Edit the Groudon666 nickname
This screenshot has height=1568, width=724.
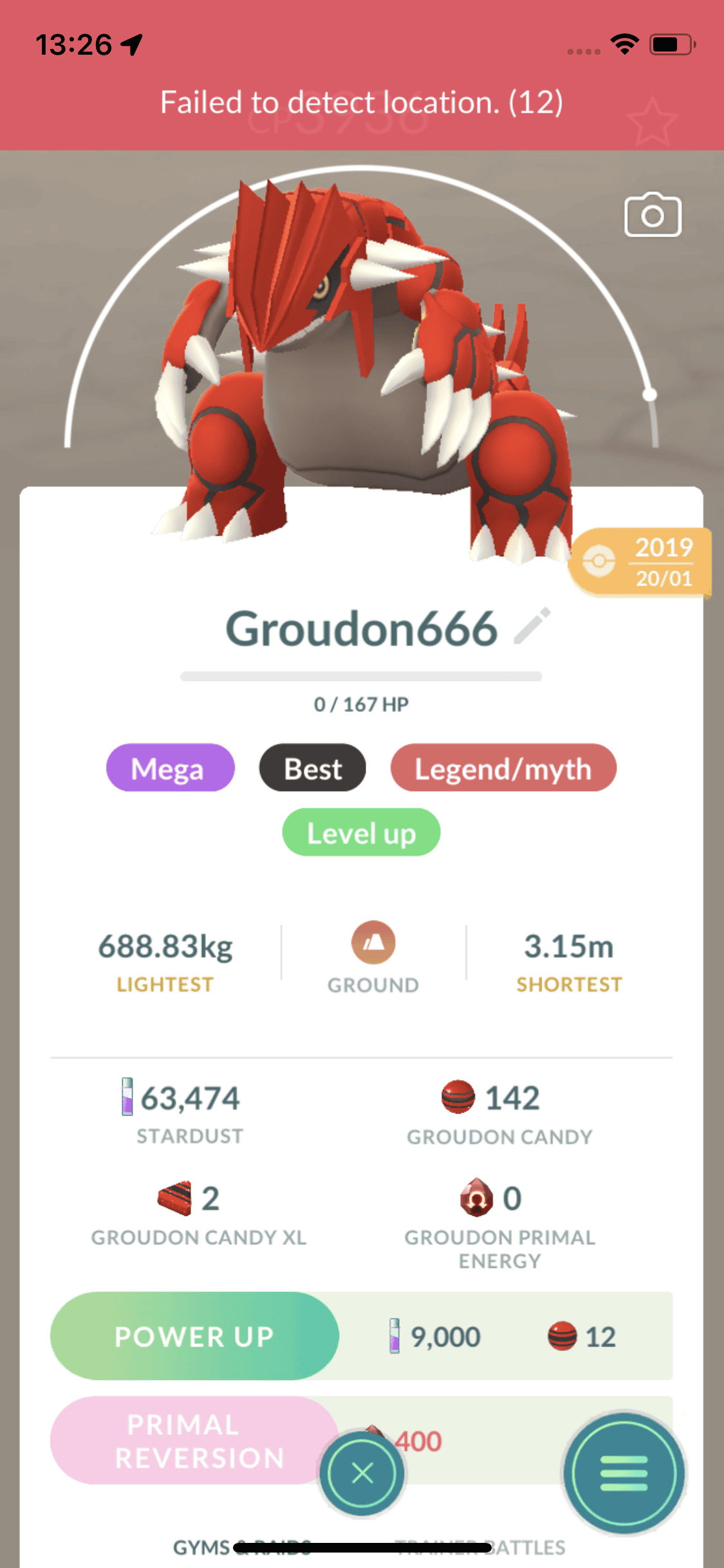coord(532,626)
